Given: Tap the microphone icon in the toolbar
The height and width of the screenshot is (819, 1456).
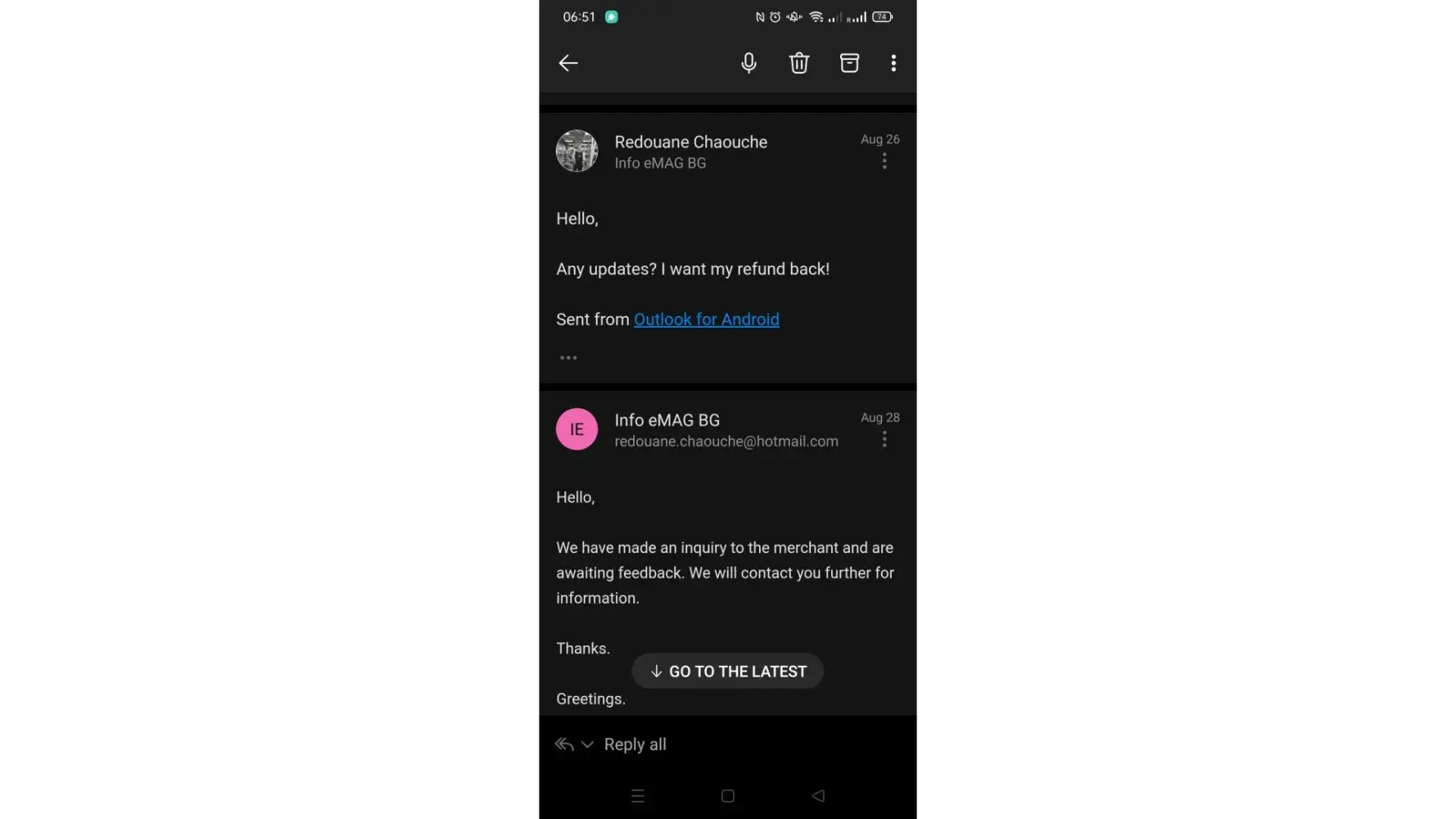Looking at the screenshot, I should (748, 63).
